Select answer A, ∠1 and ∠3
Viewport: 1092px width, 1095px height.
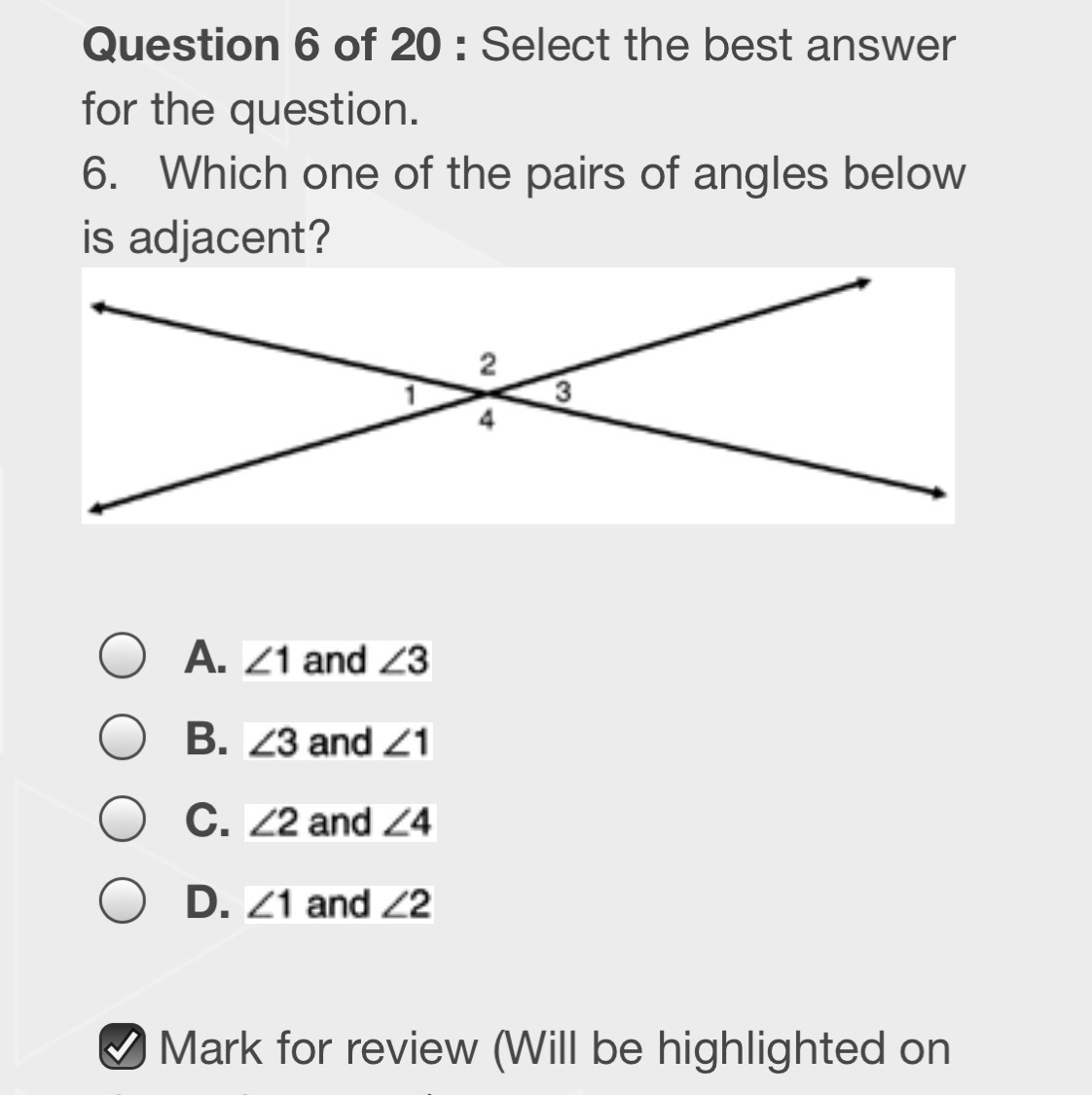(x=123, y=657)
